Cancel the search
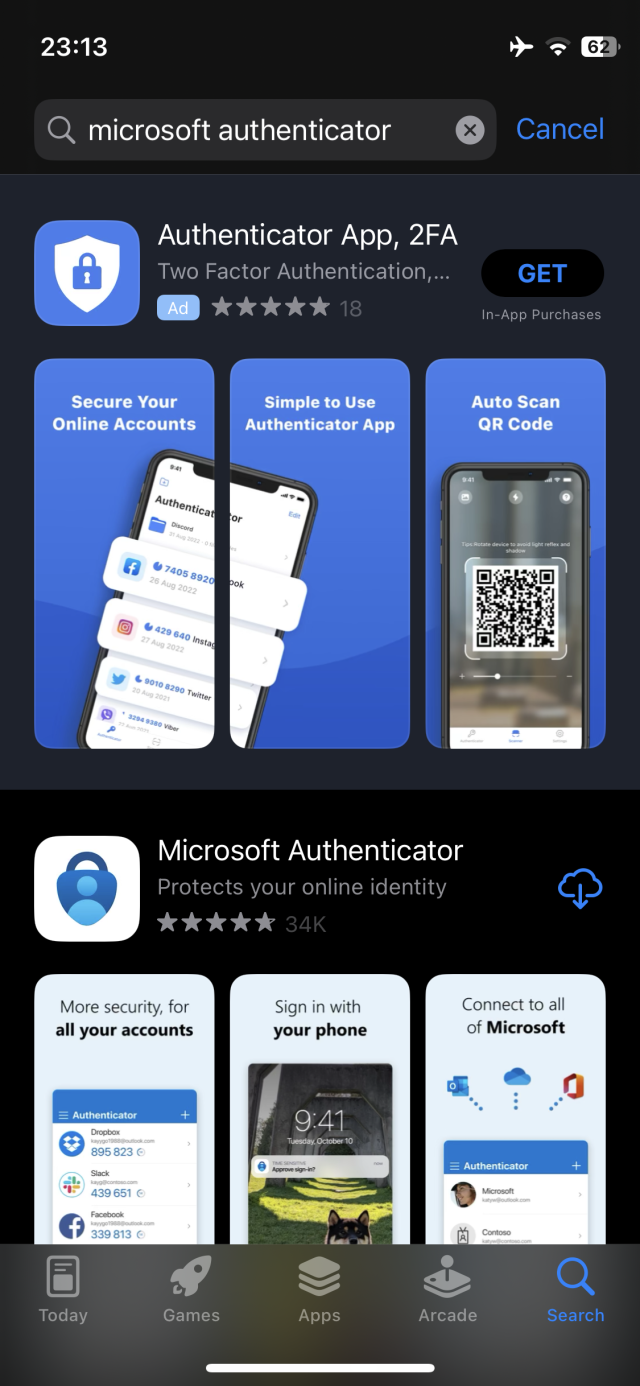This screenshot has width=640, height=1386. click(560, 129)
